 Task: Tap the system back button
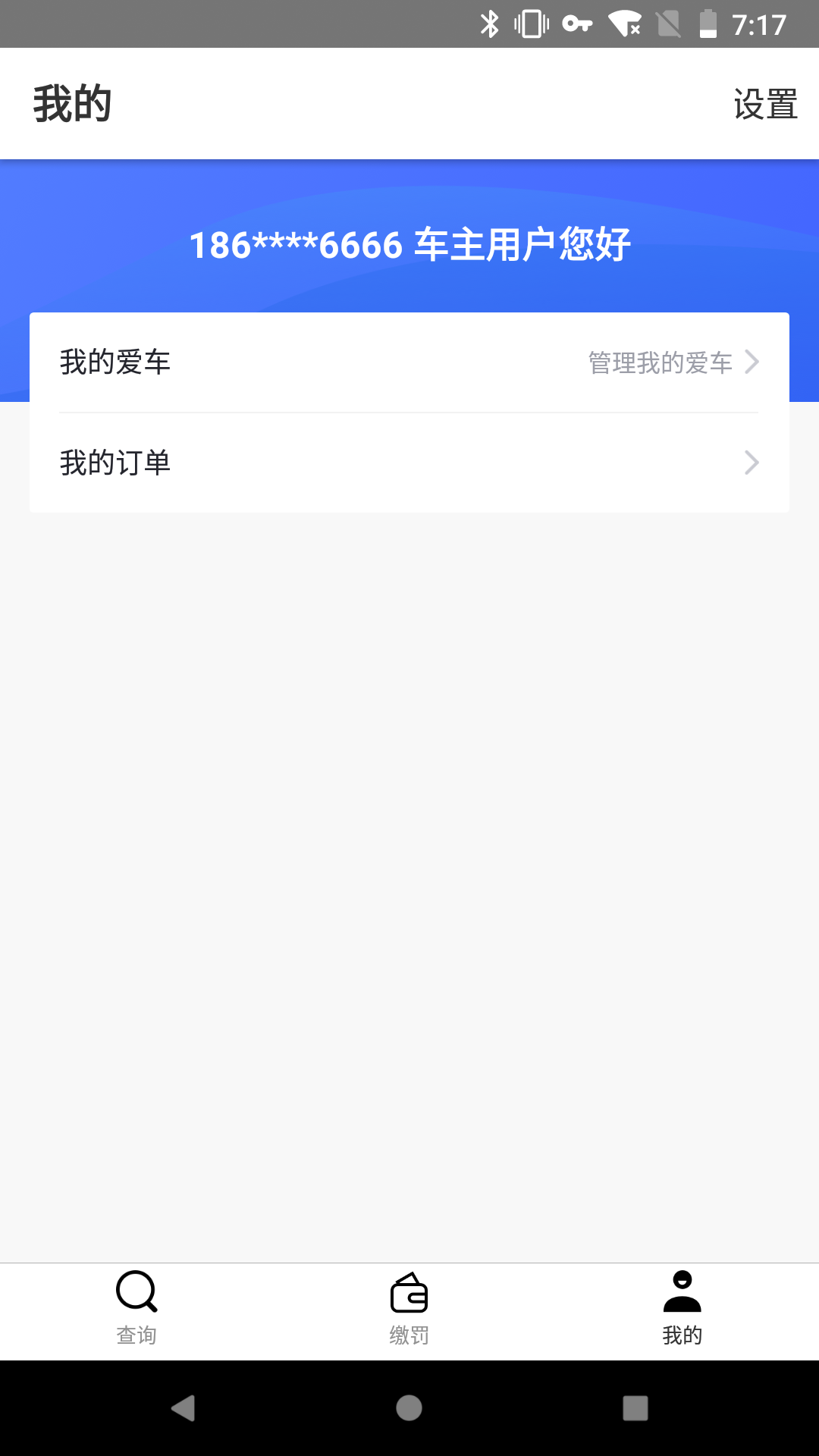click(183, 1408)
